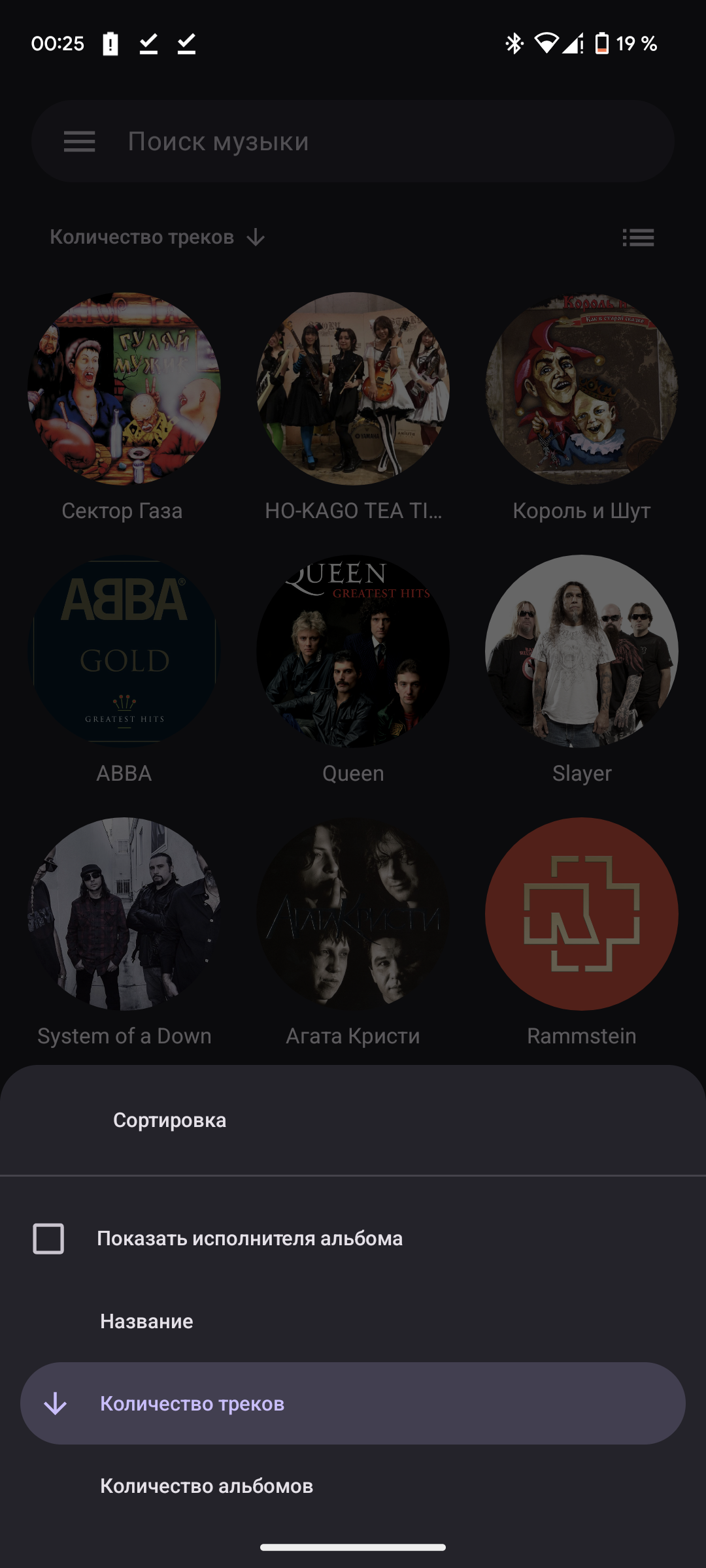This screenshot has width=706, height=1568.
Task: View Queen artist page
Action: [x=353, y=651]
